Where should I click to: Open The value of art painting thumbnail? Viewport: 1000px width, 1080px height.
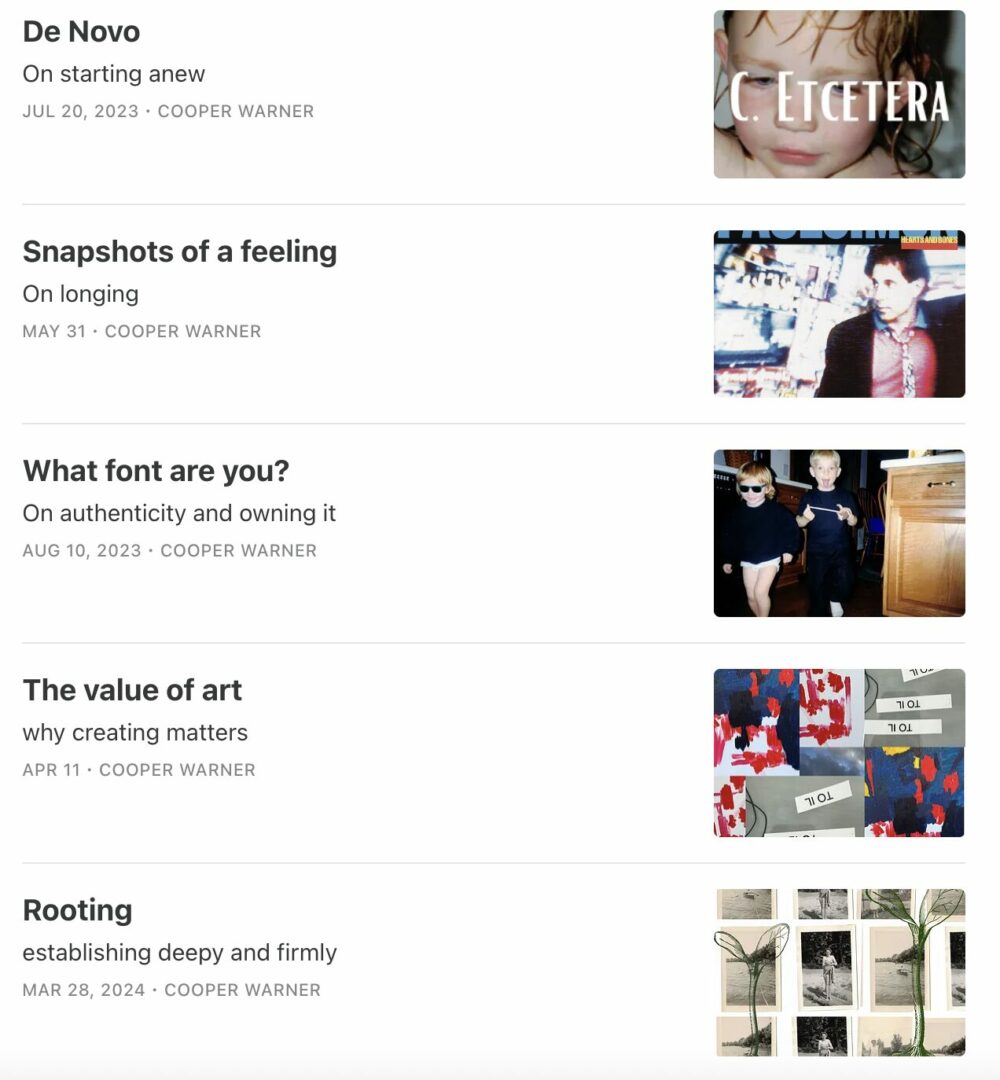839,753
